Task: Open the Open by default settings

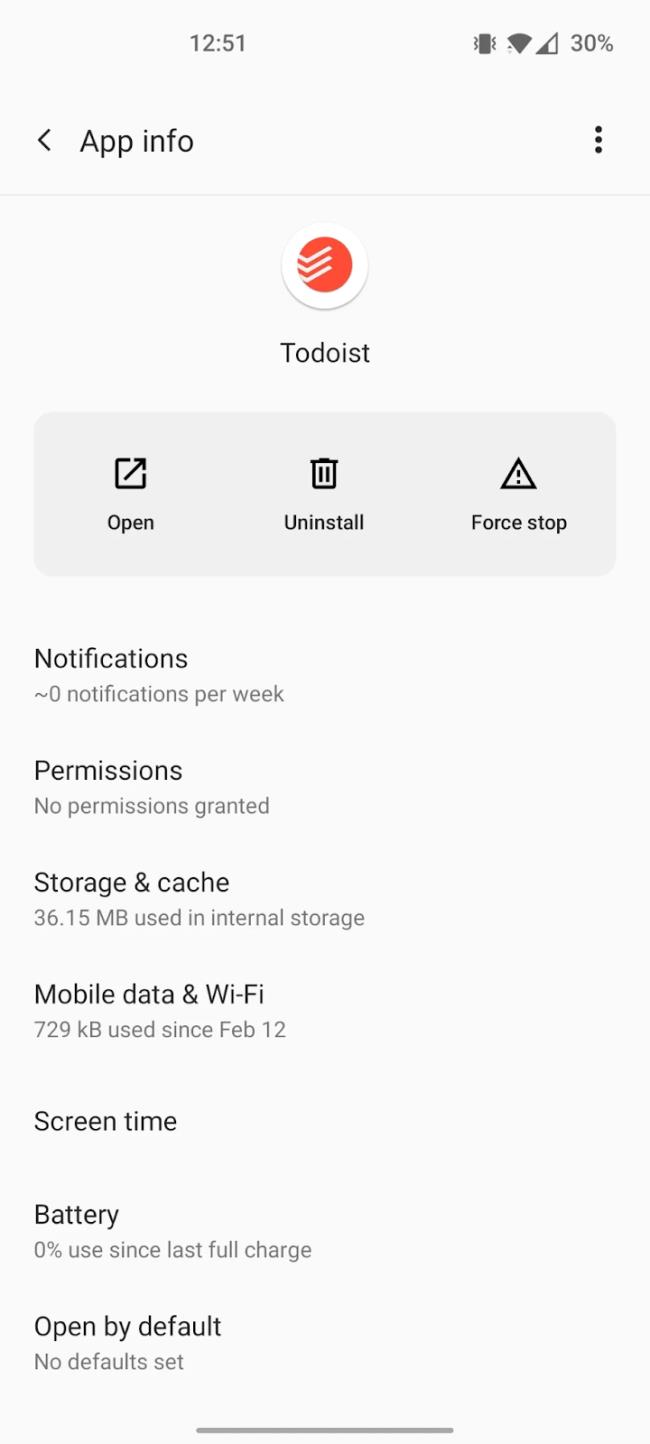Action: coord(325,1343)
